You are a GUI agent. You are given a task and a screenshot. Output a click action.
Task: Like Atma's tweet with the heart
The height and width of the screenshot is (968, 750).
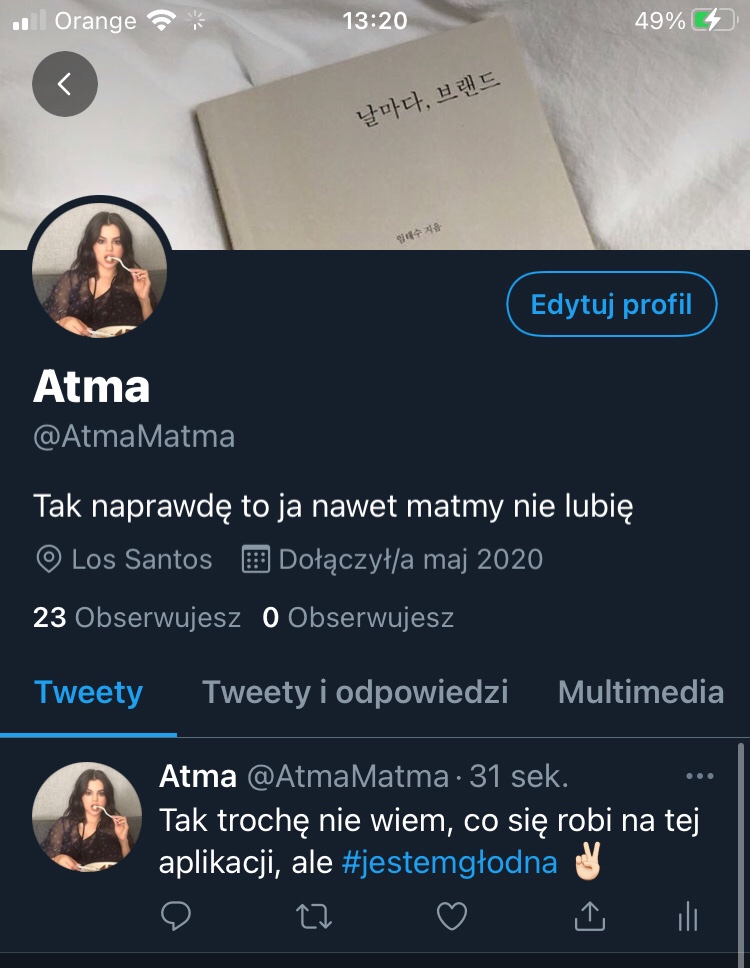pyautogui.click(x=453, y=916)
